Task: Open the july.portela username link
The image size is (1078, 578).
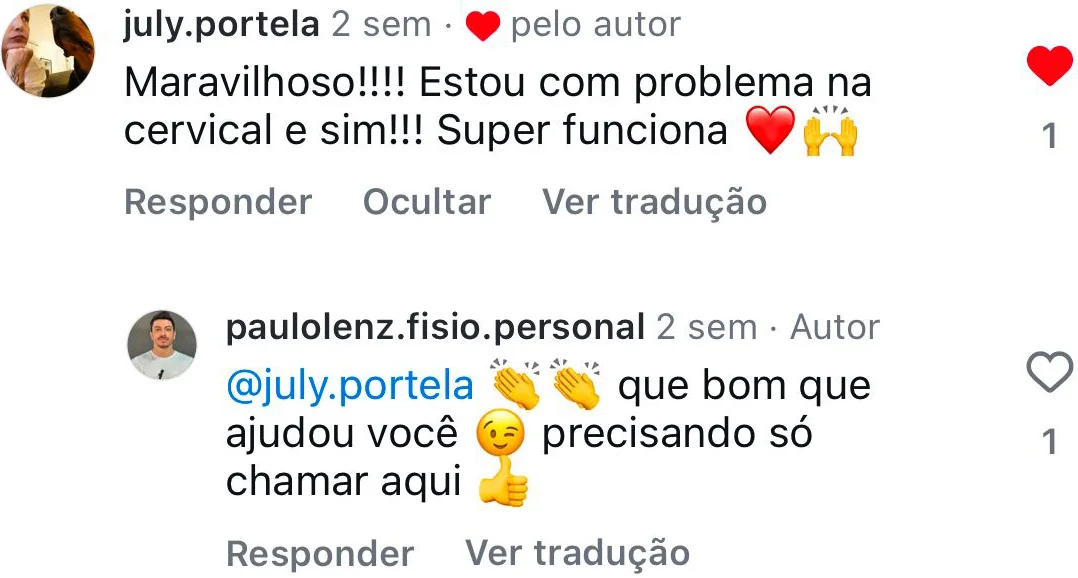Action: (x=221, y=25)
